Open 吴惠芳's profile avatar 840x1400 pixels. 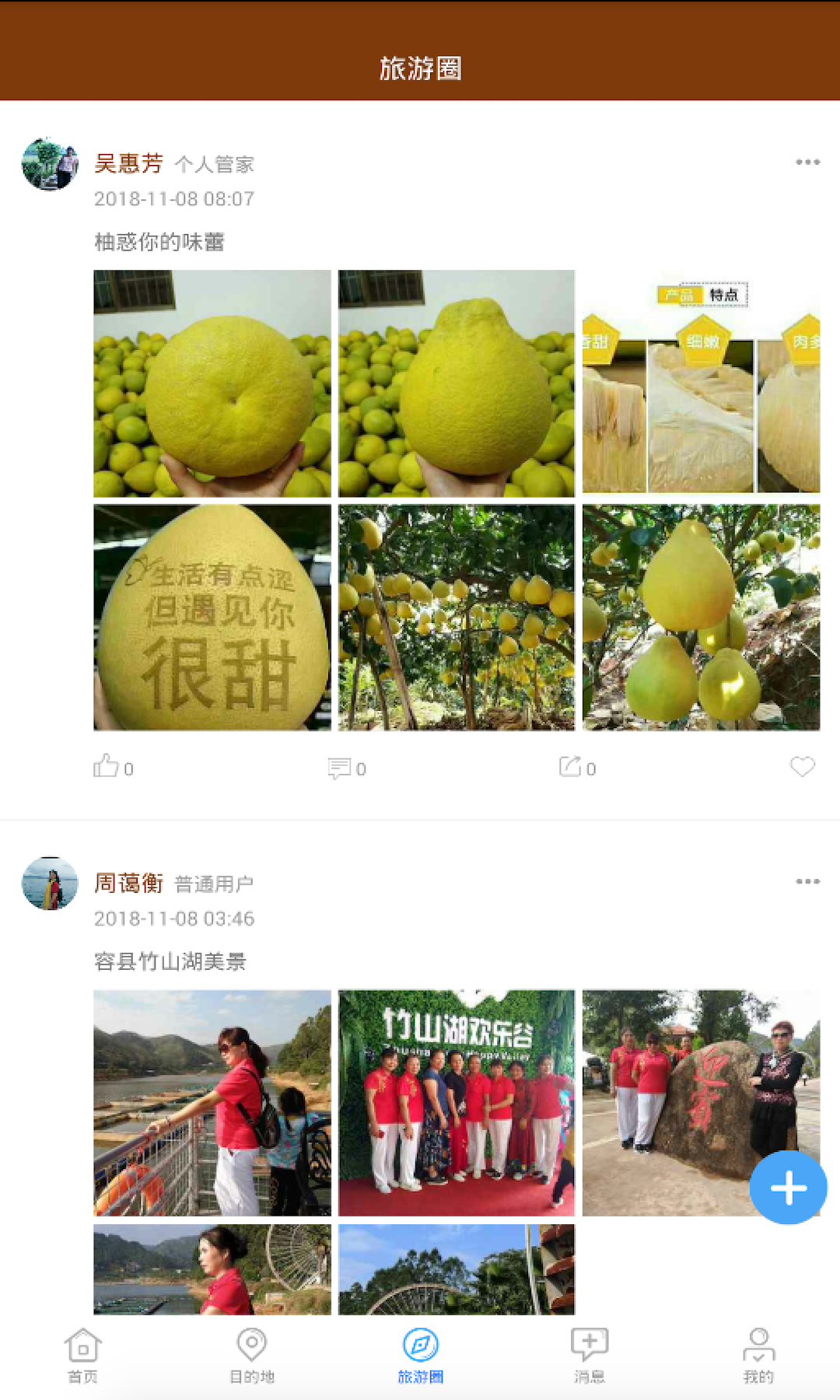click(x=50, y=164)
